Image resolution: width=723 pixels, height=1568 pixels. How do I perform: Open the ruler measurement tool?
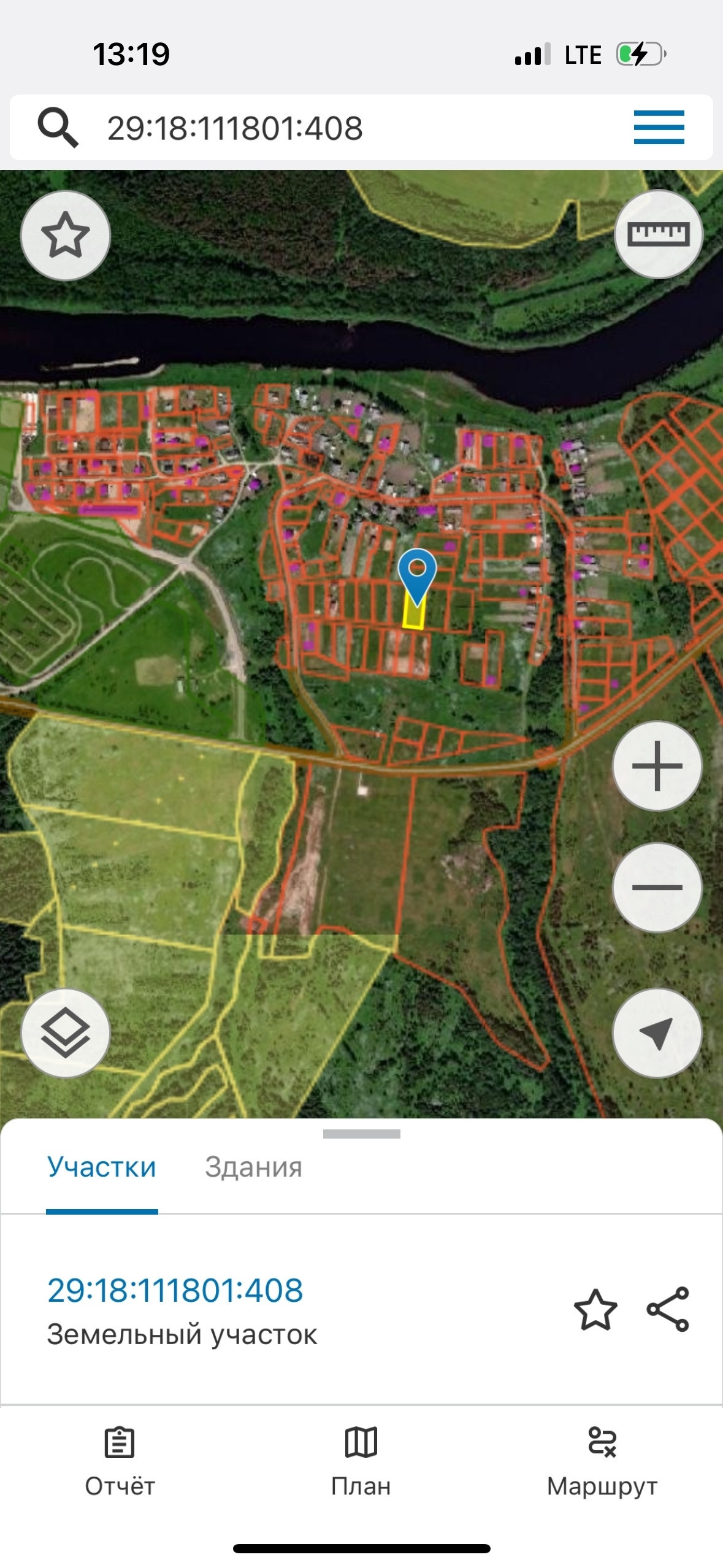point(658,234)
